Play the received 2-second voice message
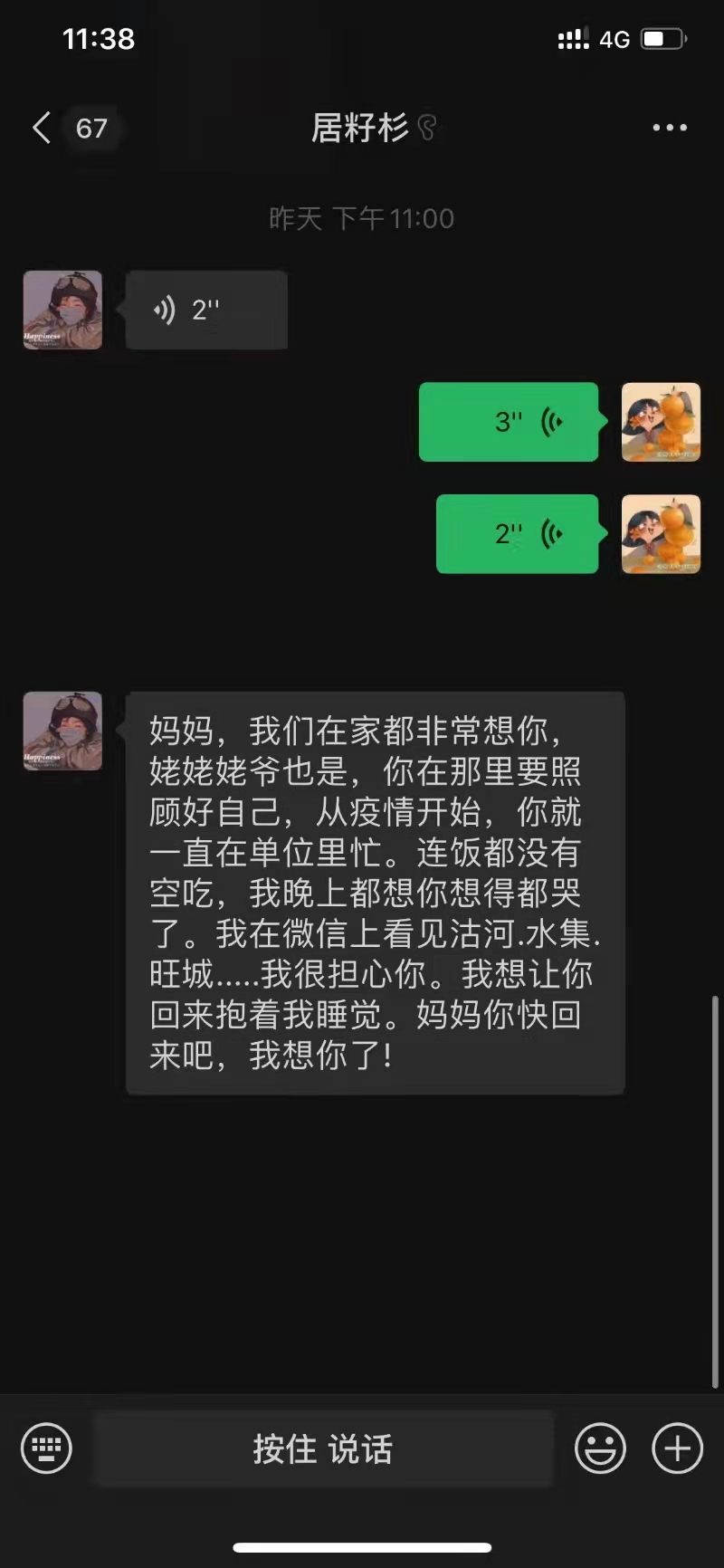This screenshot has height=1568, width=724. coord(206,311)
